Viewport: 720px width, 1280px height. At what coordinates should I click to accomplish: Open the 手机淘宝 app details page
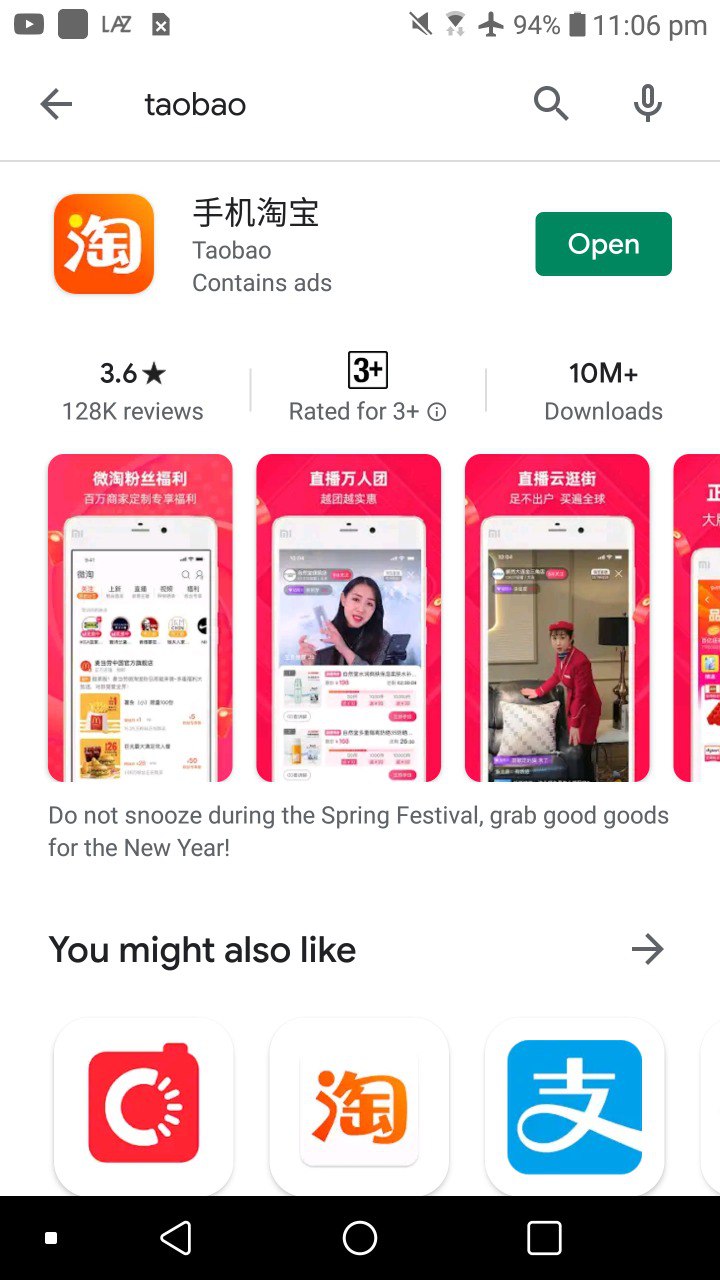(x=256, y=213)
